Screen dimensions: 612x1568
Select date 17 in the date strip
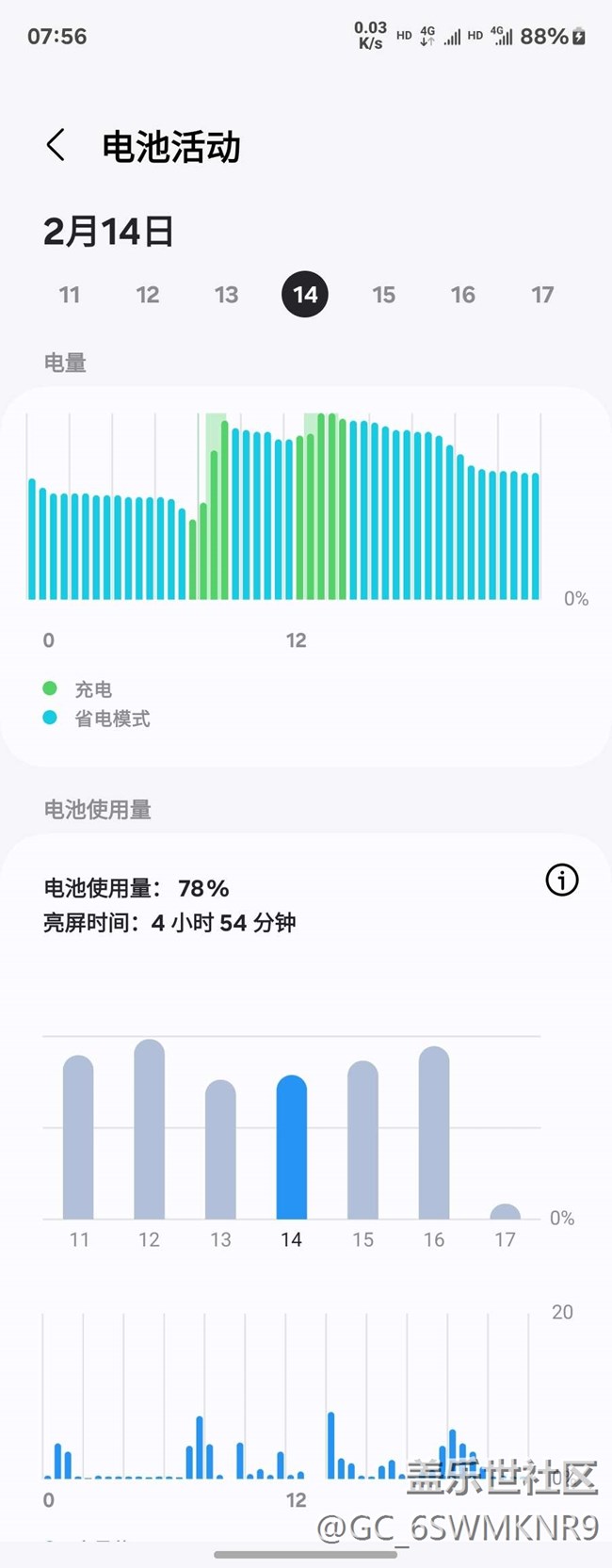coord(542,295)
